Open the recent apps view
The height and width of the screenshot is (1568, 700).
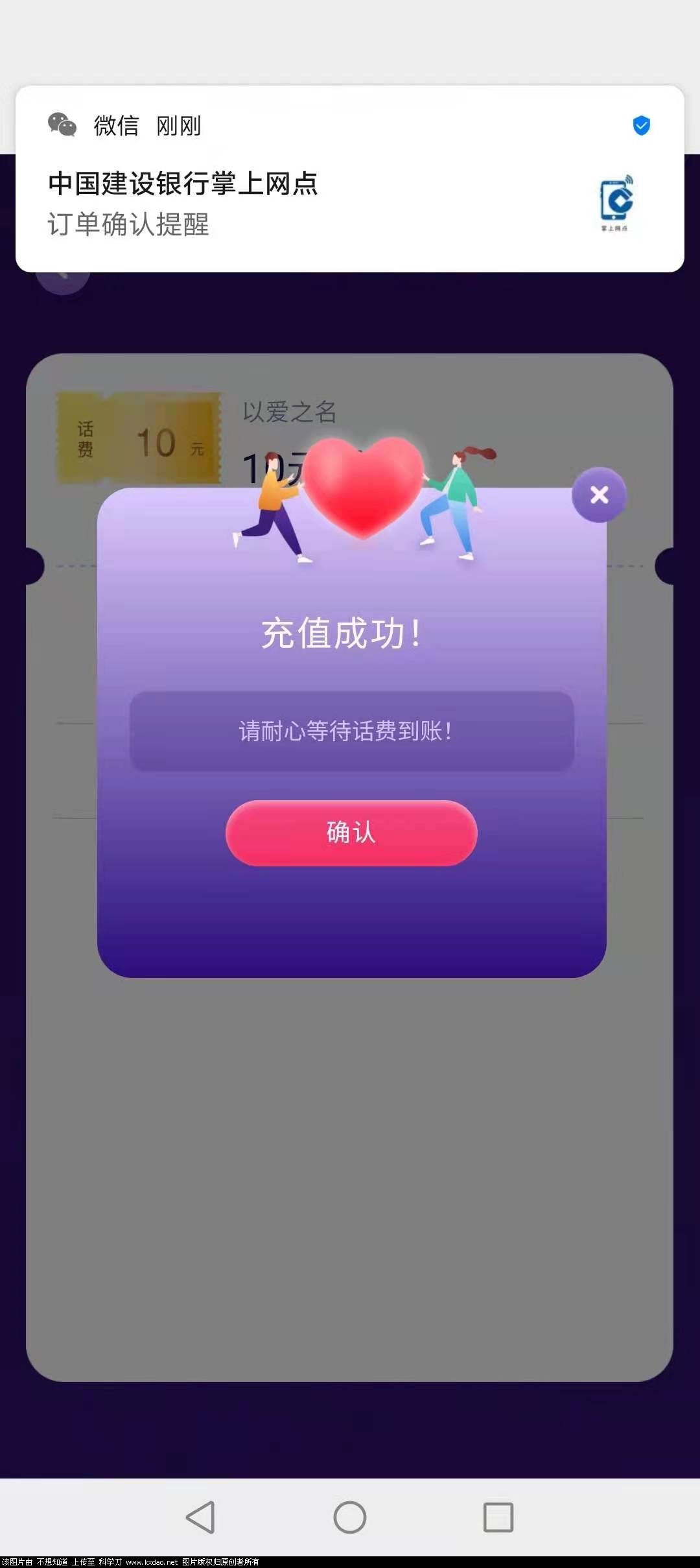click(498, 1517)
